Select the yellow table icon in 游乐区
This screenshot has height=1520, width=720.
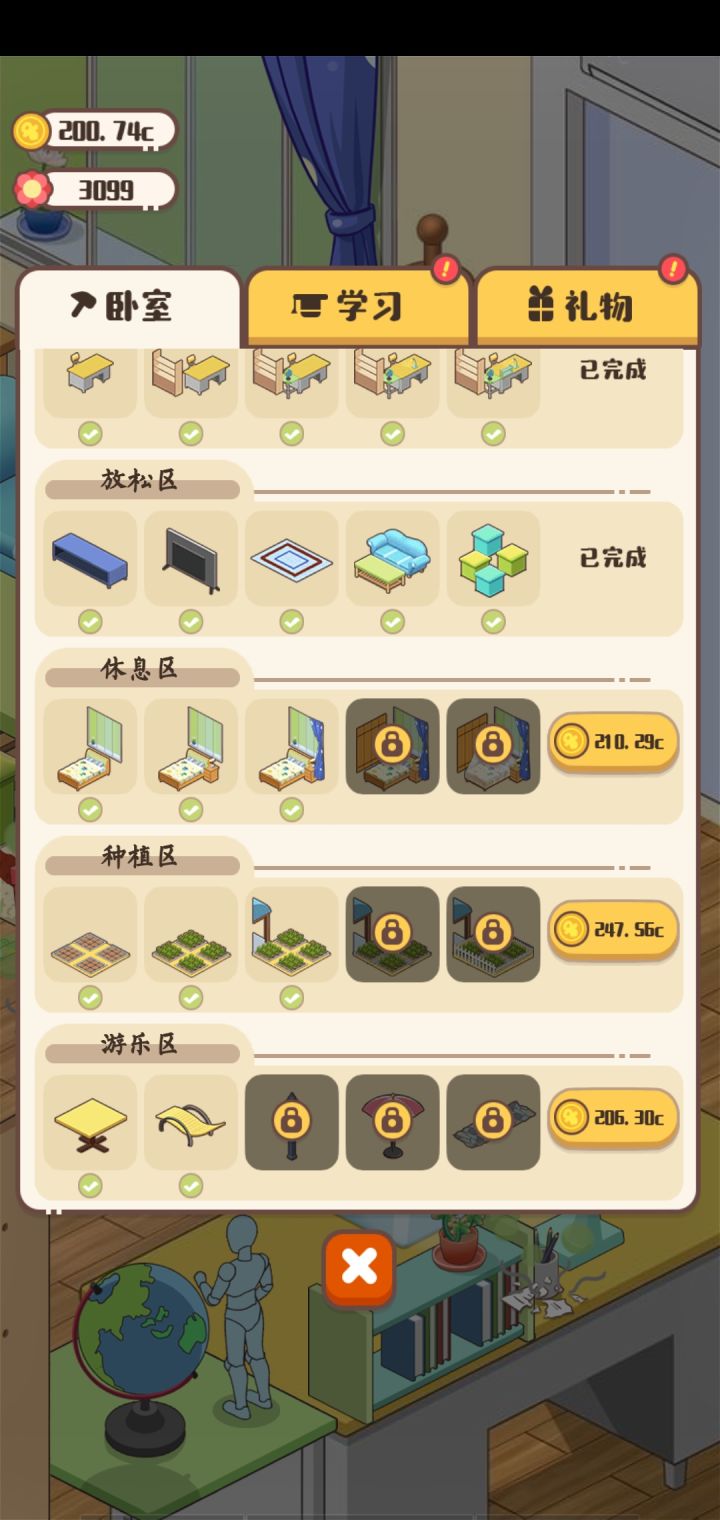click(x=88, y=1122)
